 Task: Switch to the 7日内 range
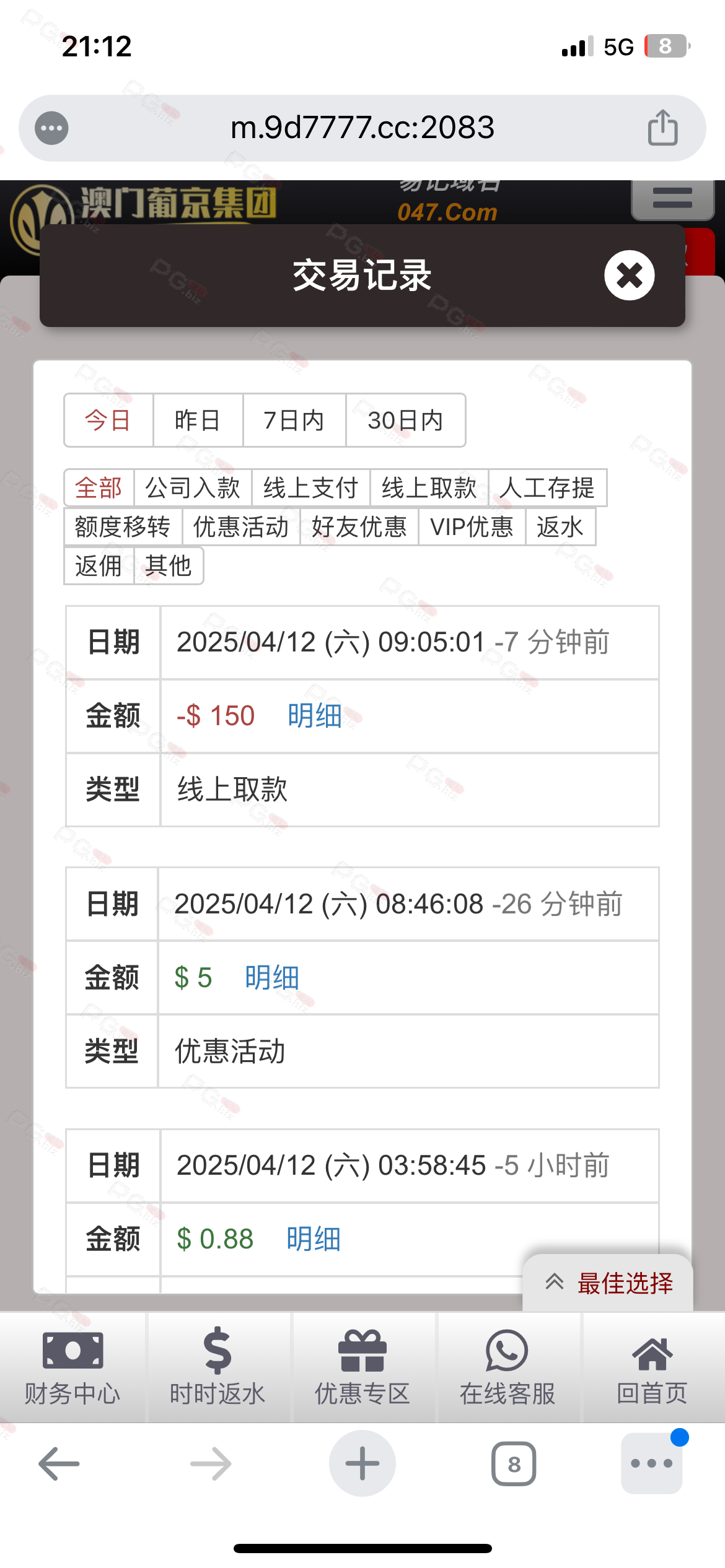pyautogui.click(x=294, y=420)
